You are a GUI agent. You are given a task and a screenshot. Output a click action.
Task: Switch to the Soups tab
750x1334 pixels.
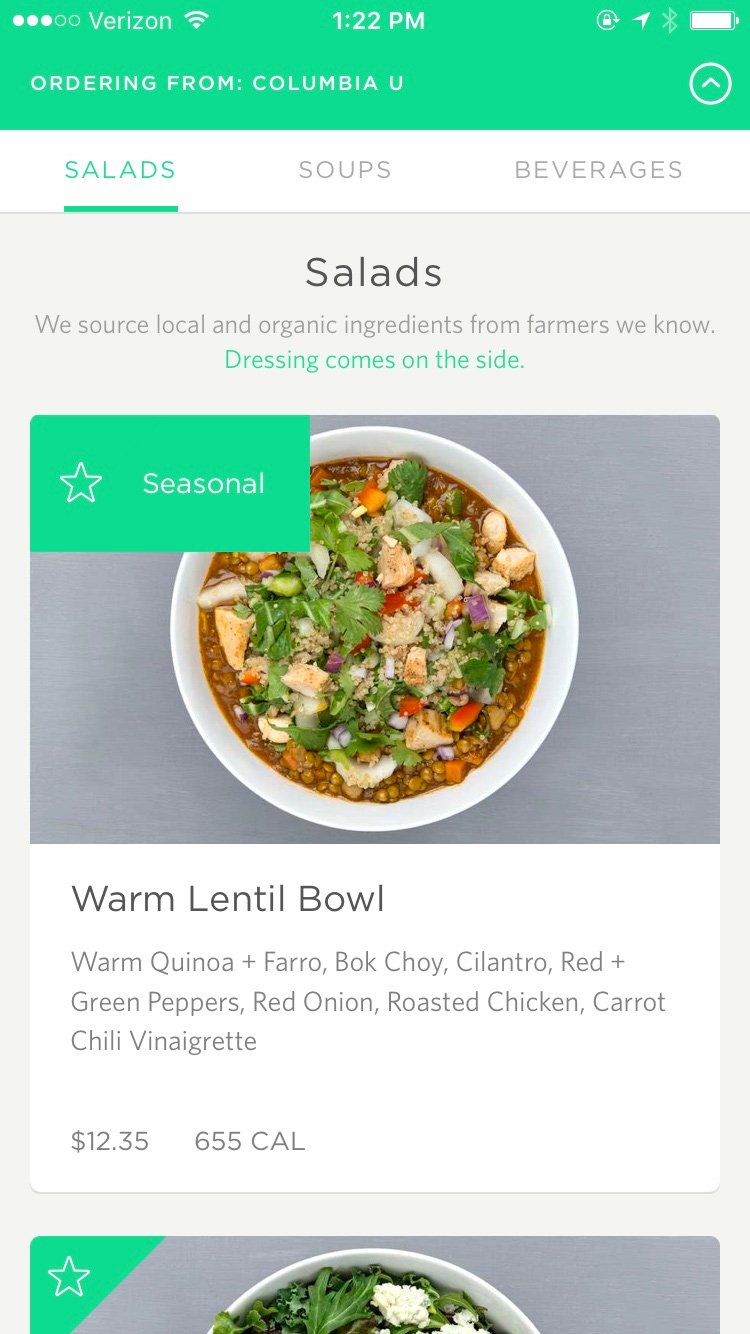coord(345,170)
